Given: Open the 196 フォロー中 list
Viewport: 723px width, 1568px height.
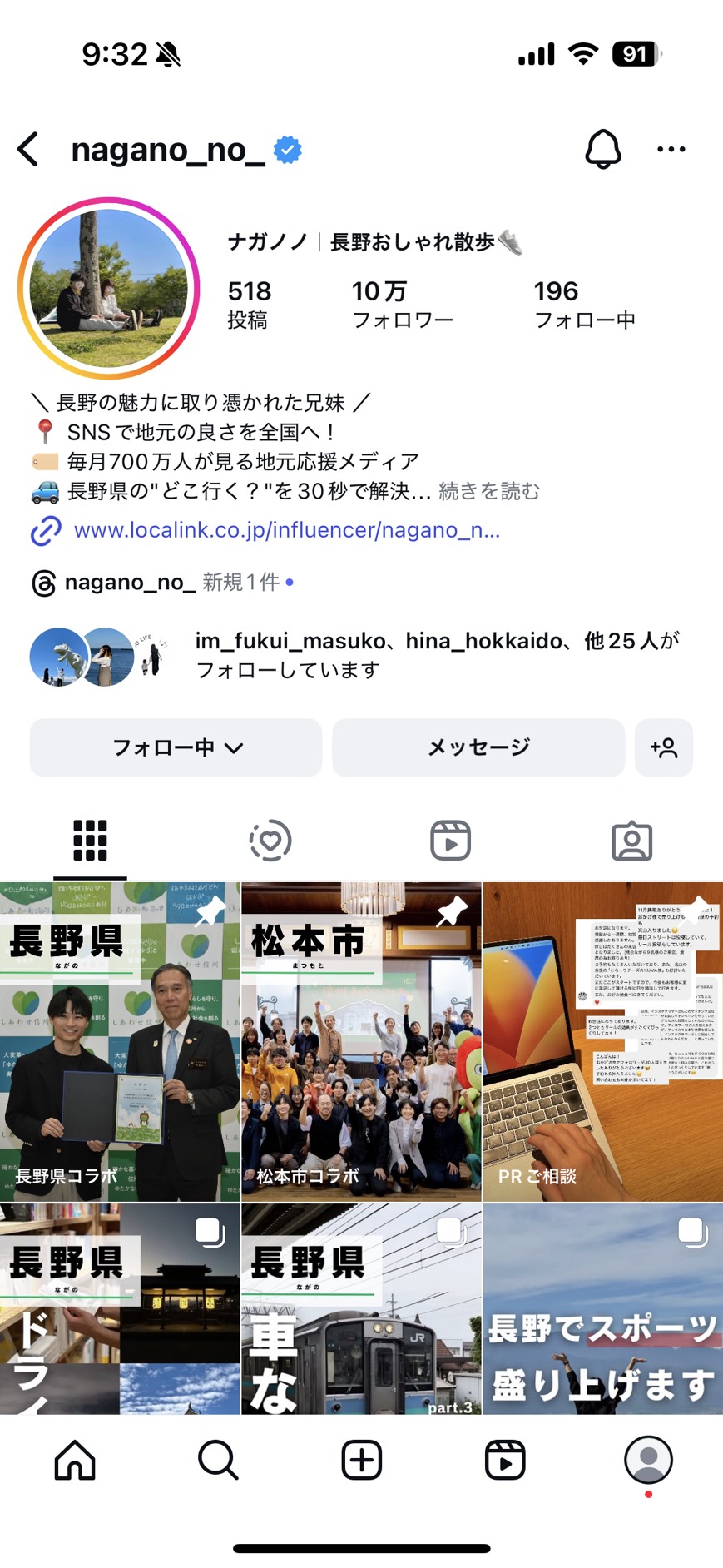Looking at the screenshot, I should point(584,304).
